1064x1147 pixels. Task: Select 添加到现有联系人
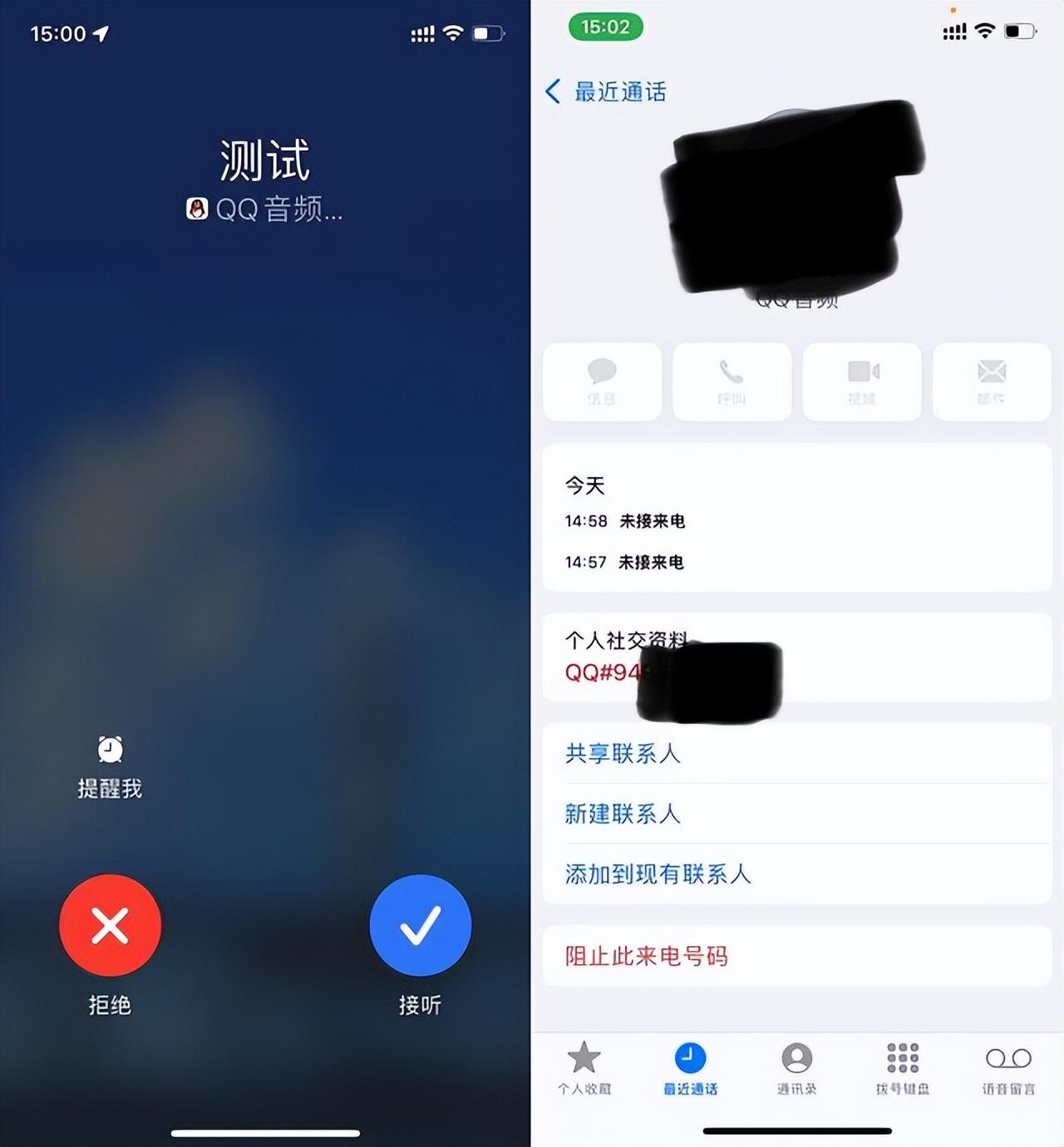click(658, 874)
